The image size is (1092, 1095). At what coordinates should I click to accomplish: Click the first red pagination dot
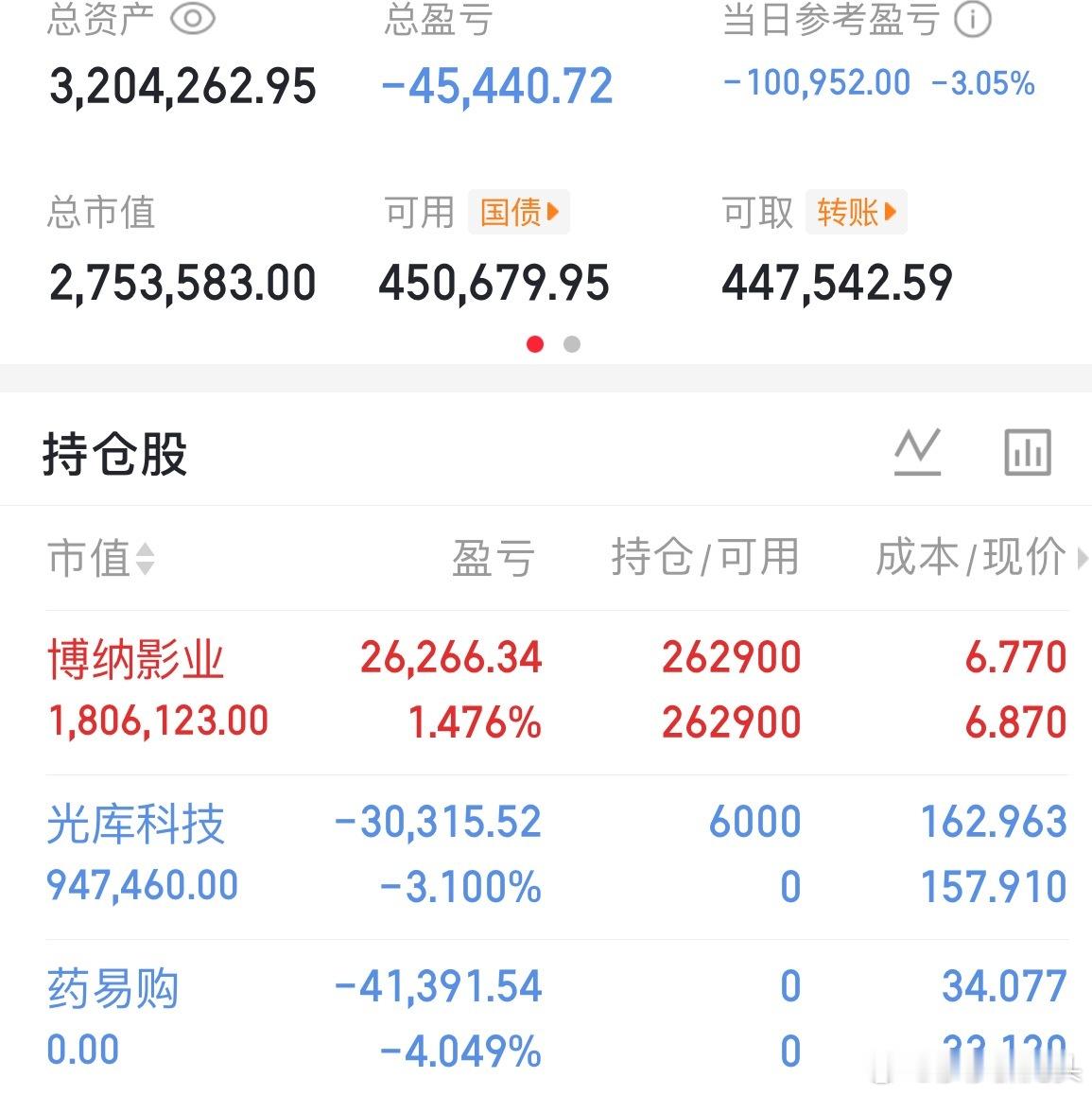tap(536, 344)
